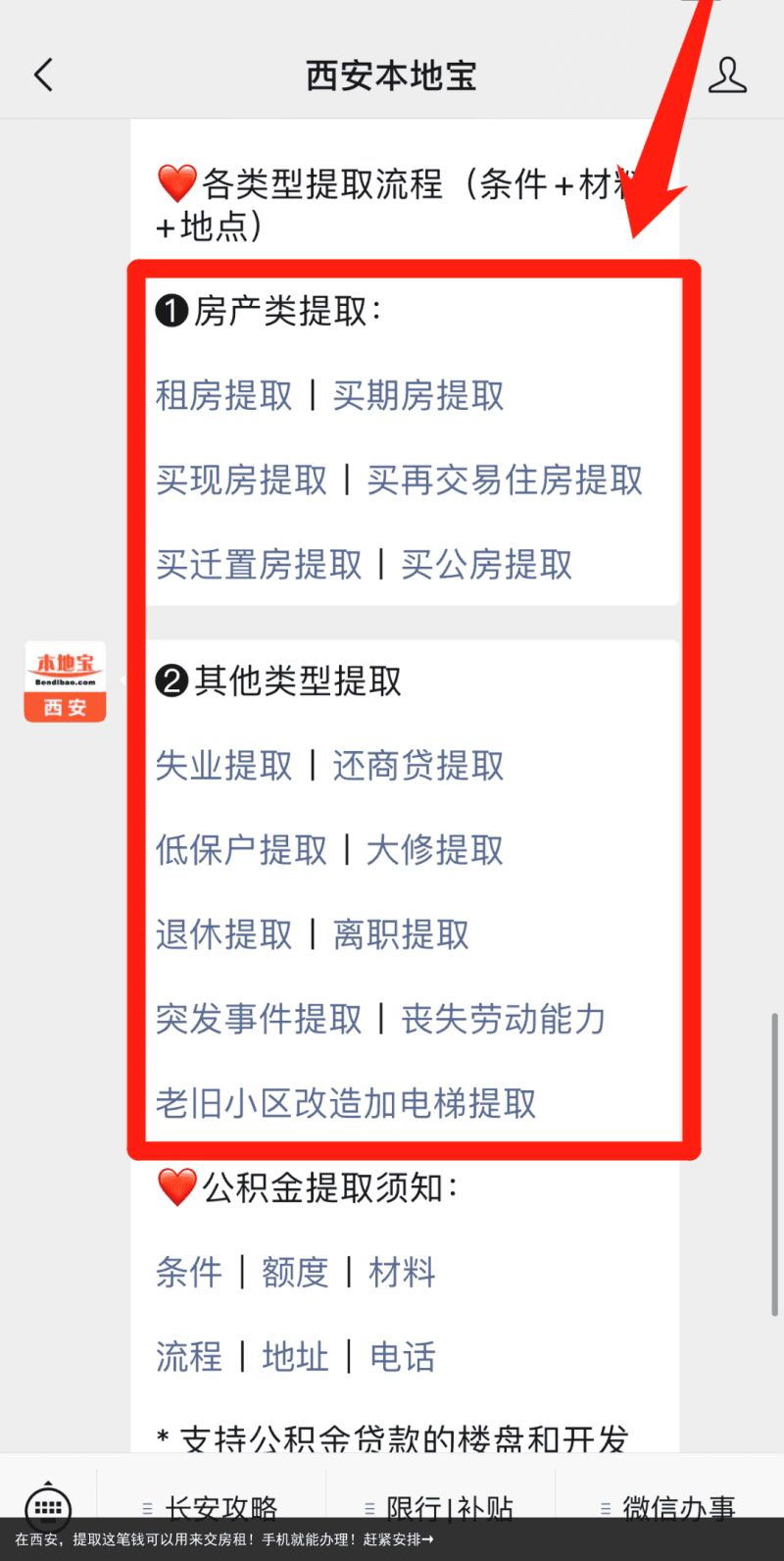784x1561 pixels.
Task: Open the 失业提取 link
Action: tap(223, 766)
